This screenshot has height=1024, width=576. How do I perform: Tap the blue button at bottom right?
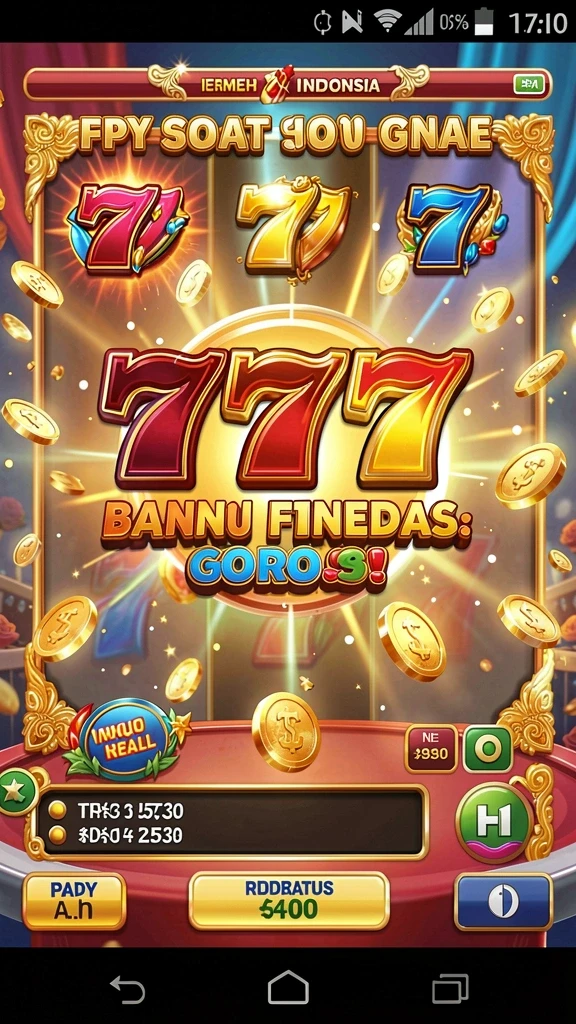504,902
